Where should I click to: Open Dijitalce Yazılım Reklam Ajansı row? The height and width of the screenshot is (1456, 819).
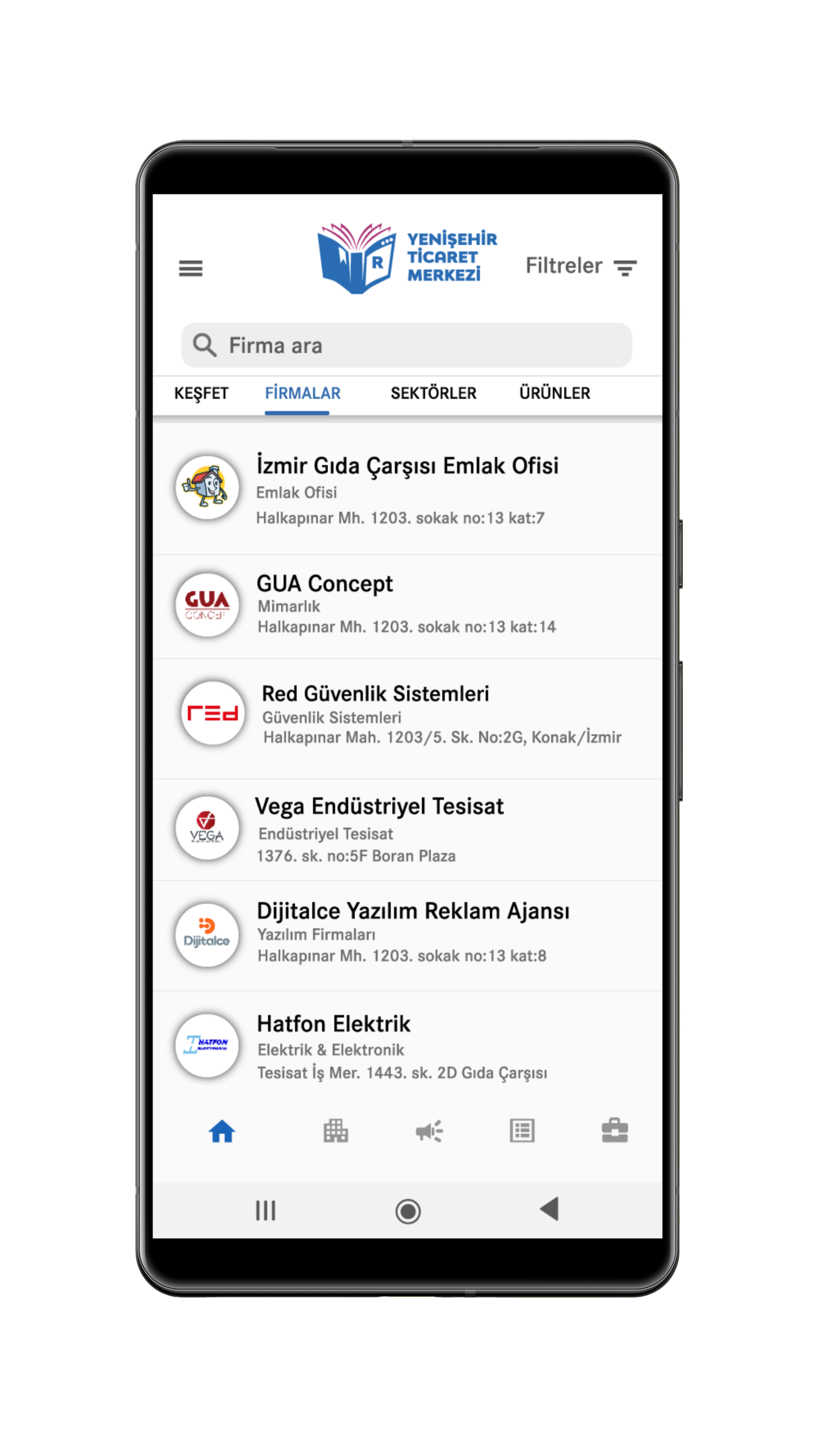point(407,935)
